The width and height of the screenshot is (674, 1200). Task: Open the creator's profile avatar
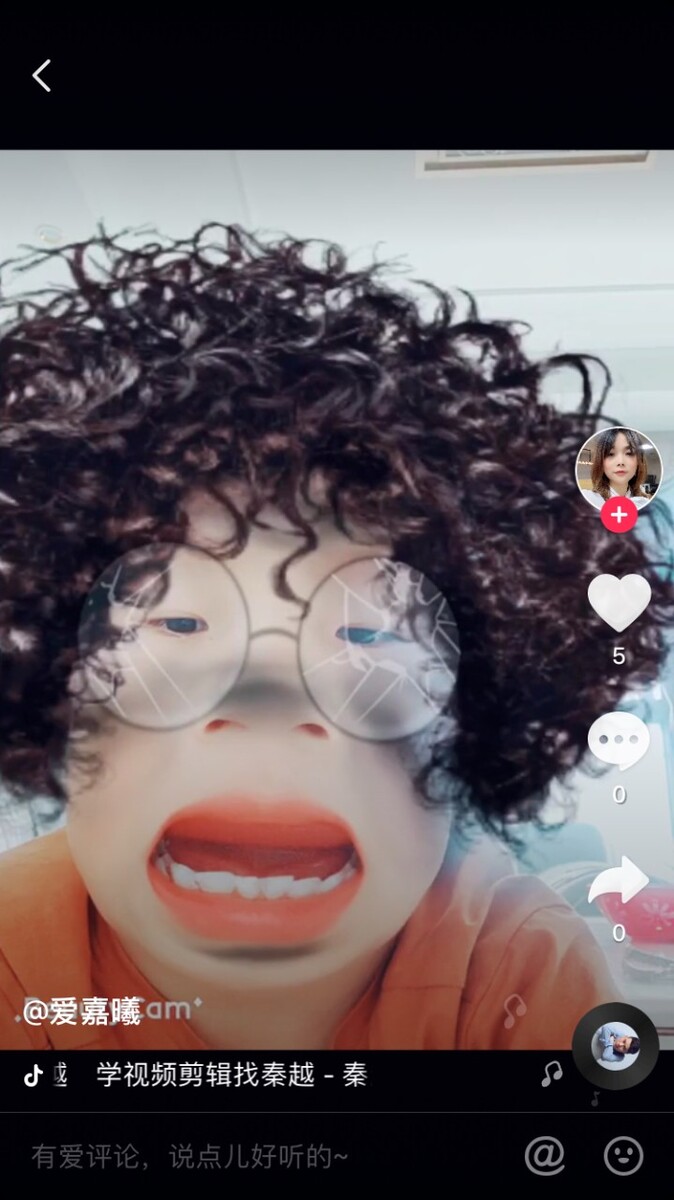[618, 467]
